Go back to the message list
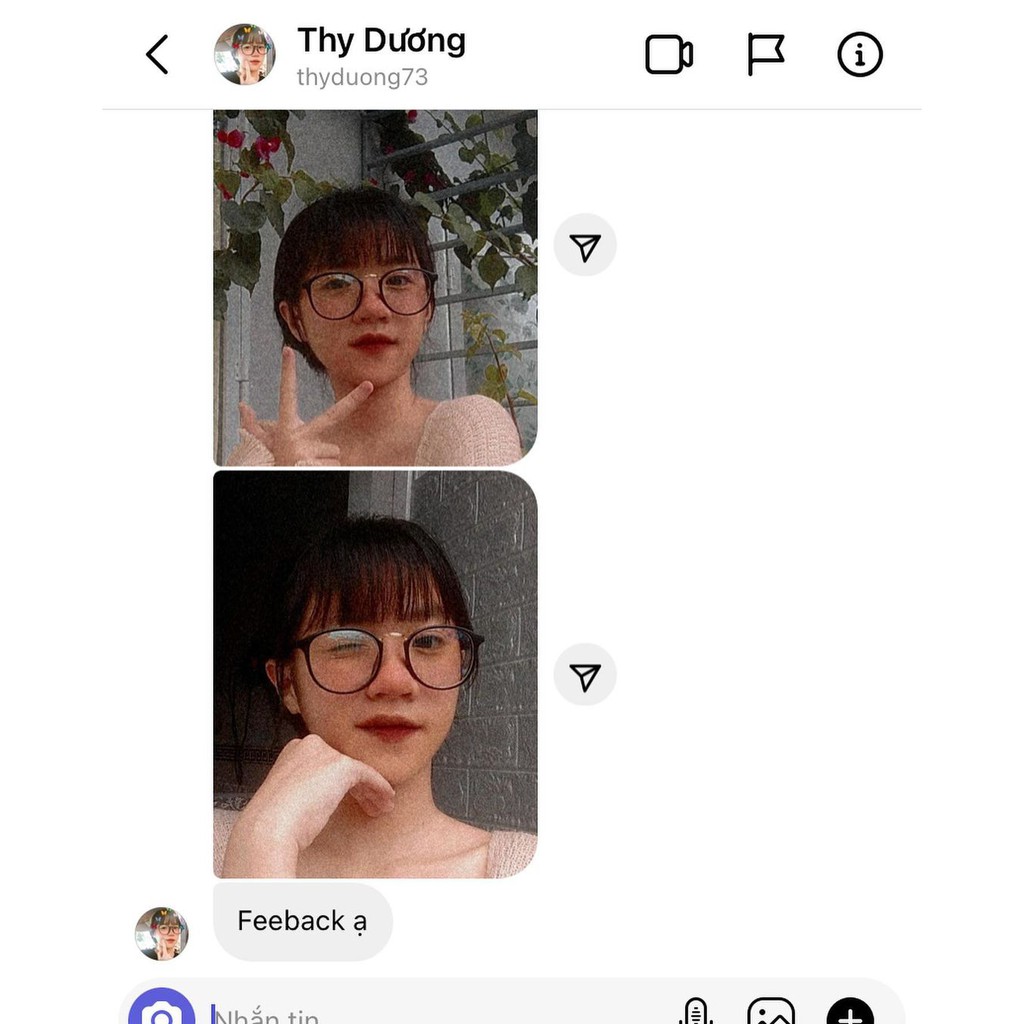 pos(157,54)
